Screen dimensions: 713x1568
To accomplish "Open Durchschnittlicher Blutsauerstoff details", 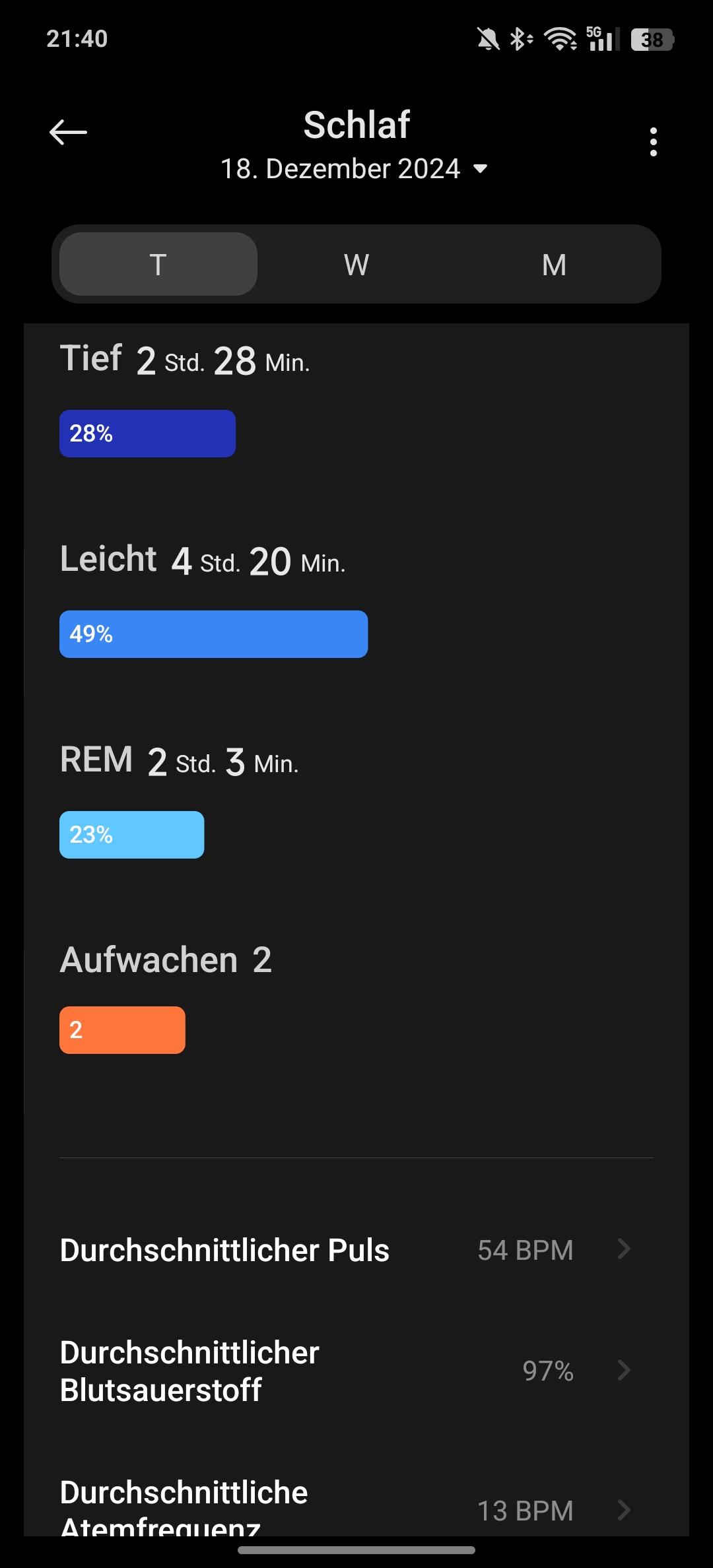I will [x=356, y=1371].
